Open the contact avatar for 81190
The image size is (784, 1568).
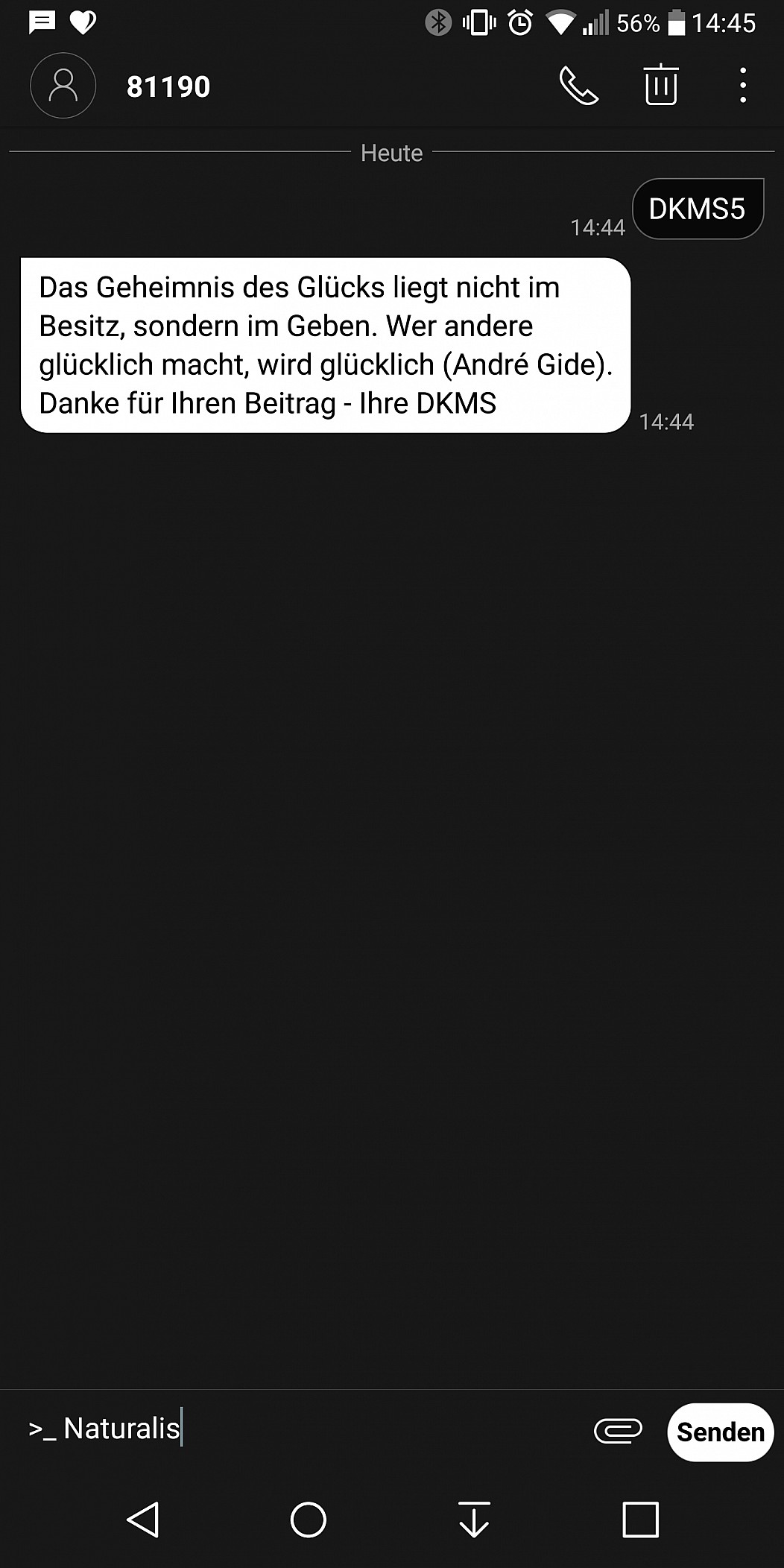[x=63, y=86]
